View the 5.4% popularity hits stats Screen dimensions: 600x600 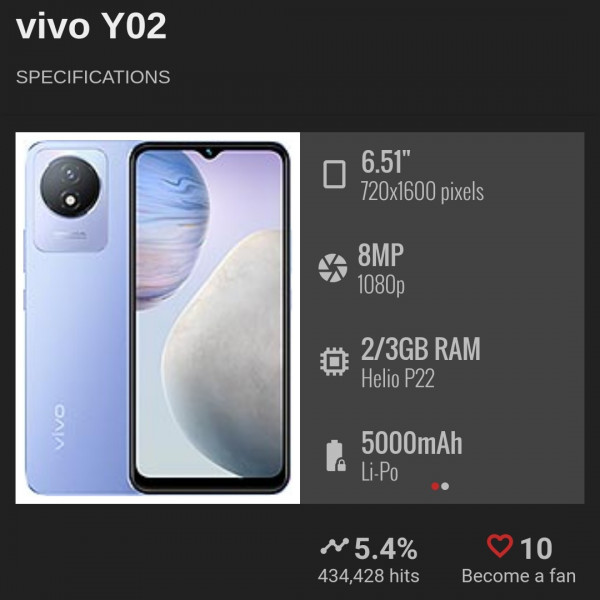click(x=368, y=558)
